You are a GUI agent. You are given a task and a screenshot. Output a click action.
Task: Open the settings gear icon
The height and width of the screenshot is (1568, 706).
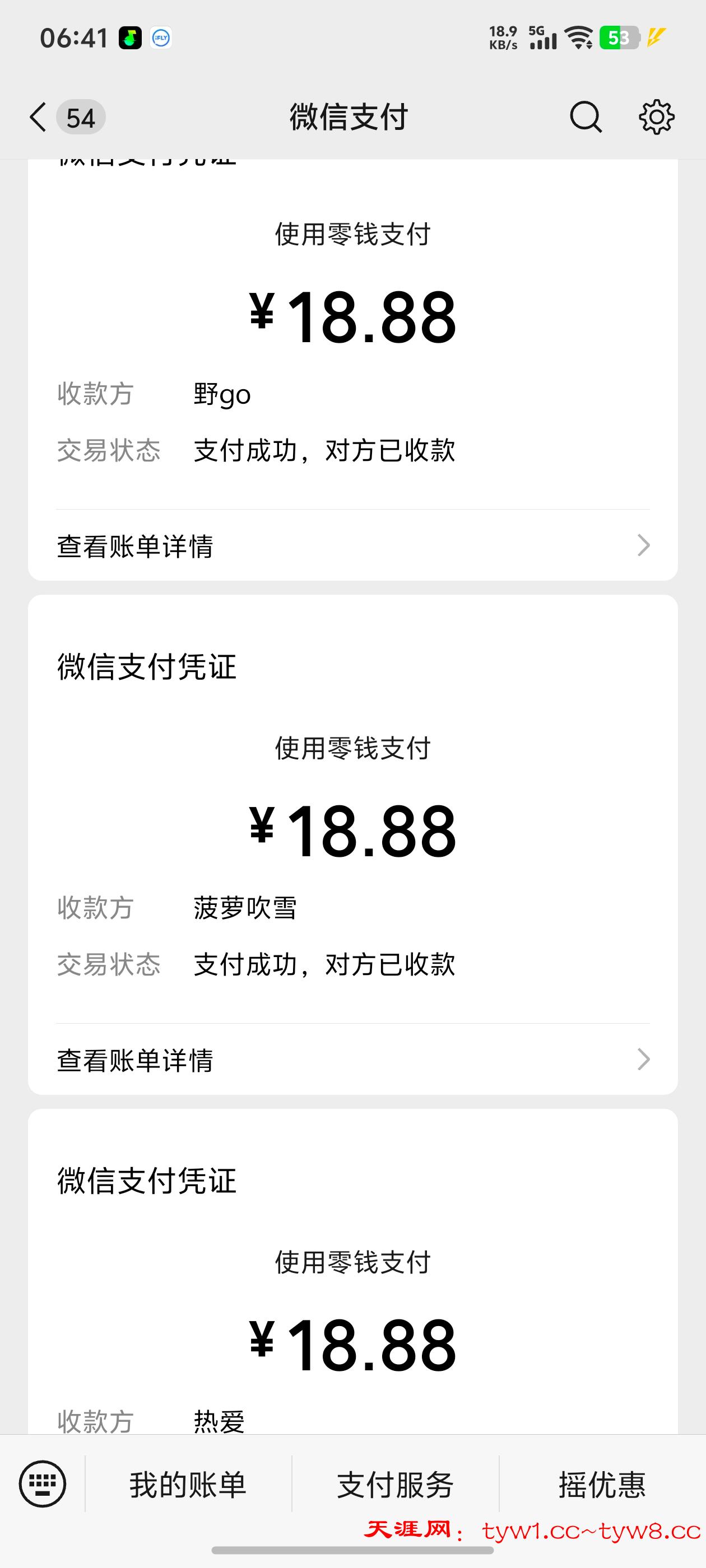click(x=656, y=117)
